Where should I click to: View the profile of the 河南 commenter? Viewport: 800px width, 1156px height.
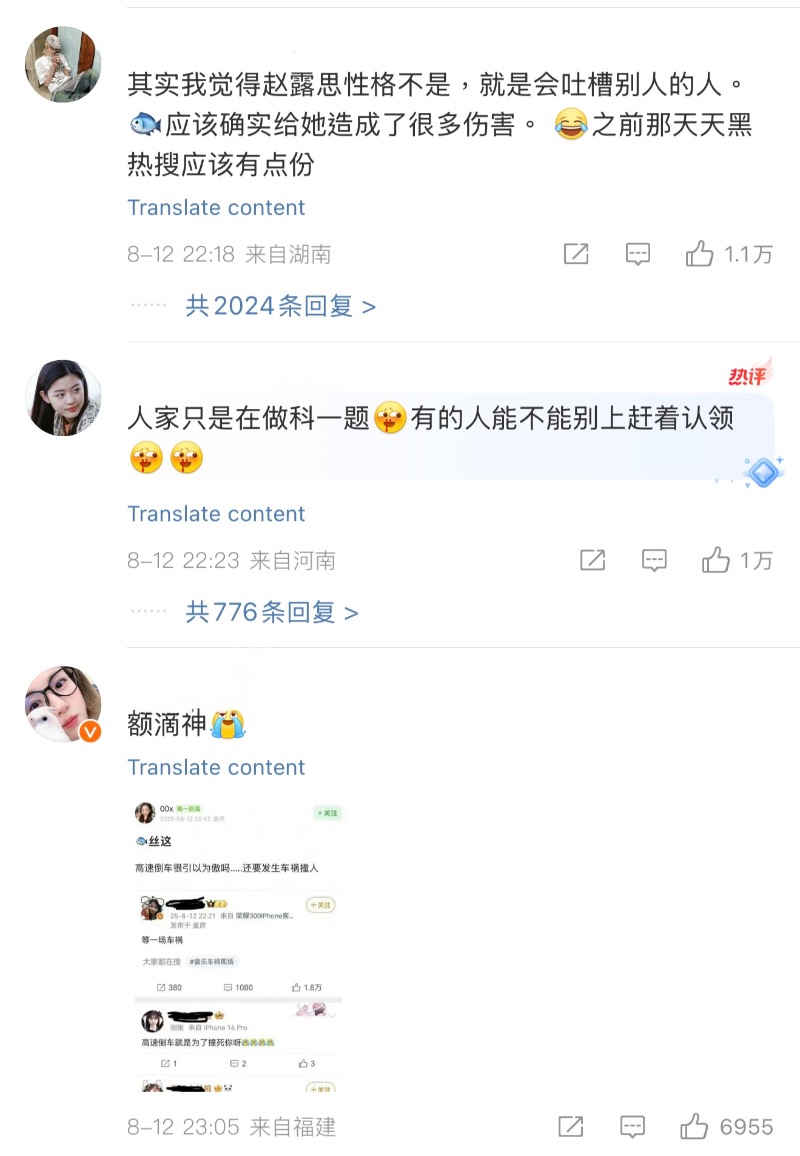pos(62,398)
